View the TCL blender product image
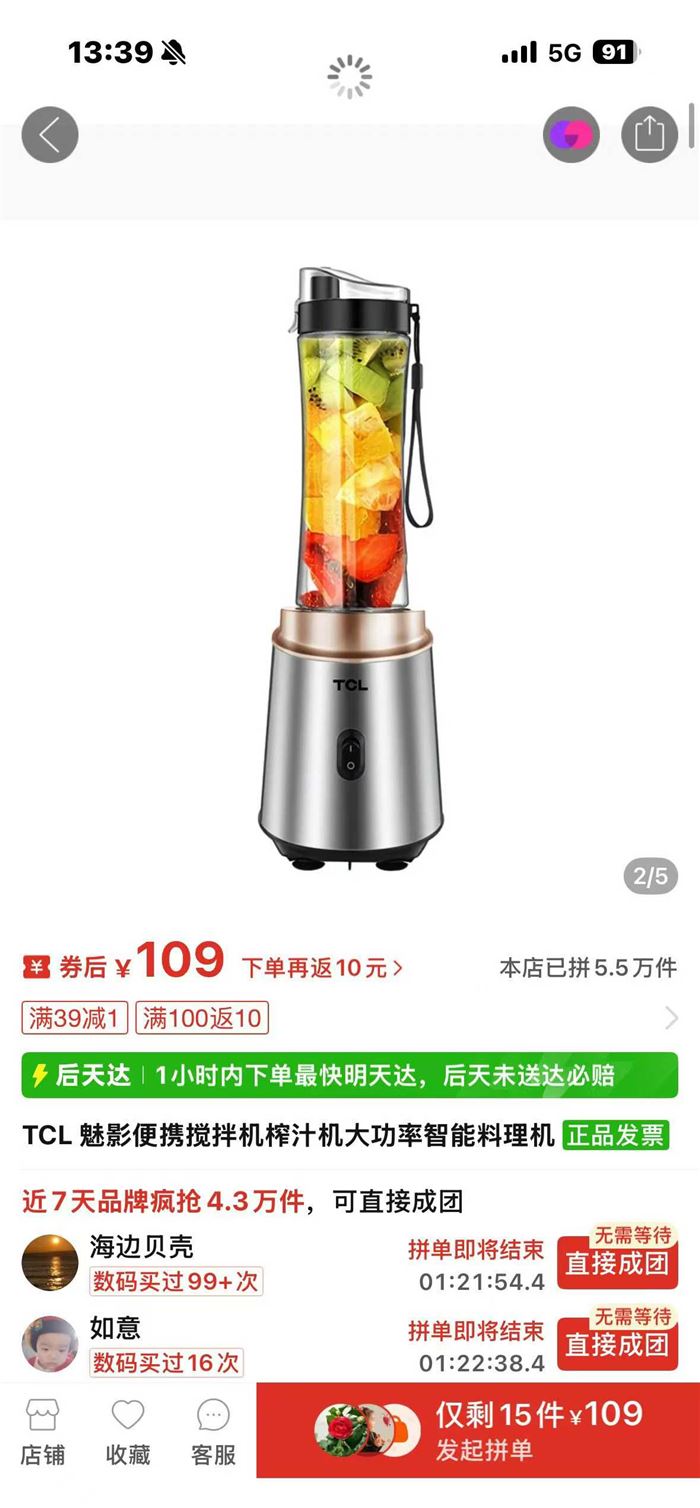700x1508 pixels. point(350,570)
